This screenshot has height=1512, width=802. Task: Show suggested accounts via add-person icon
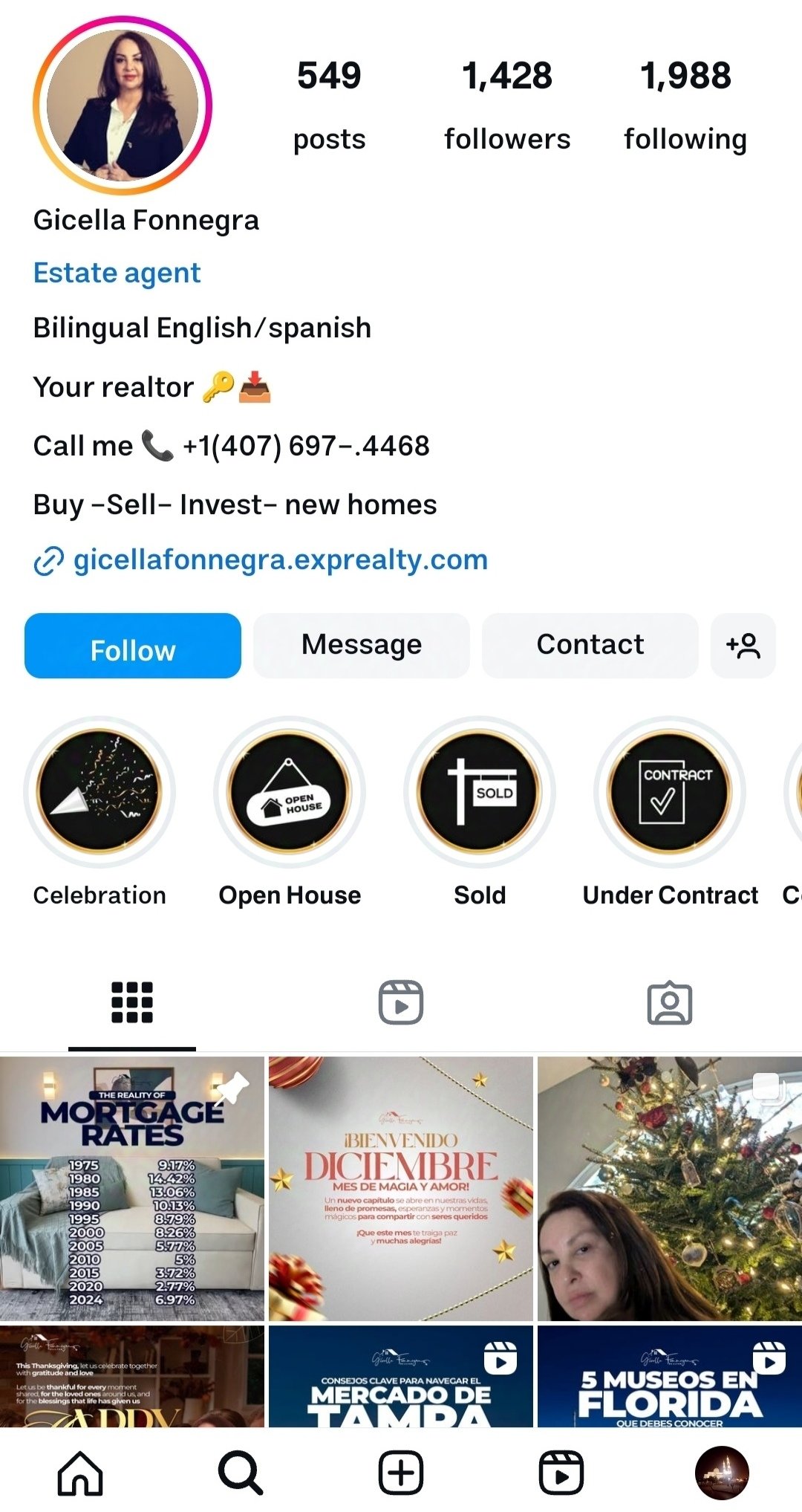coord(743,646)
